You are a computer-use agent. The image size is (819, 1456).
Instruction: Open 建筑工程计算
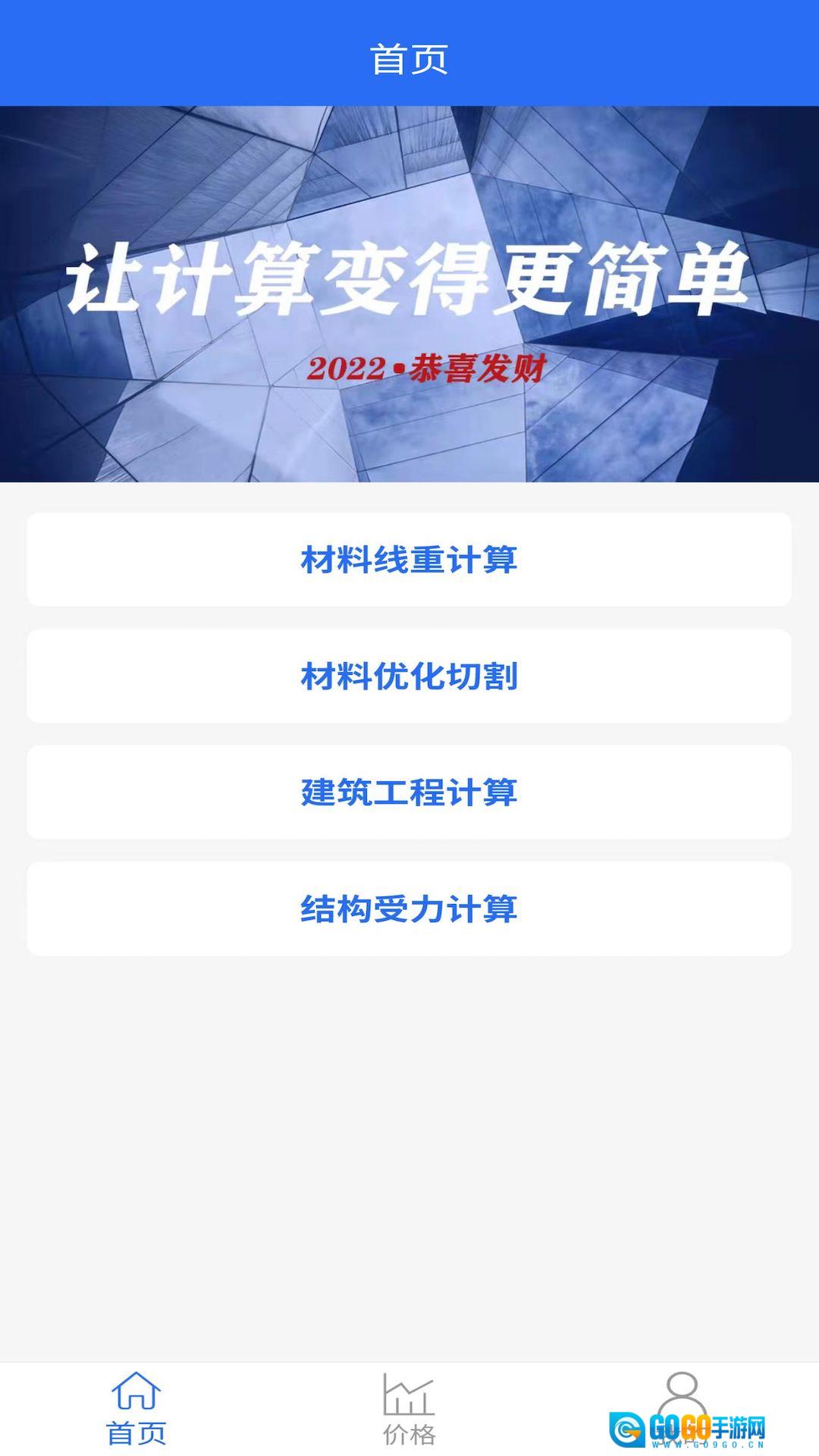[409, 792]
